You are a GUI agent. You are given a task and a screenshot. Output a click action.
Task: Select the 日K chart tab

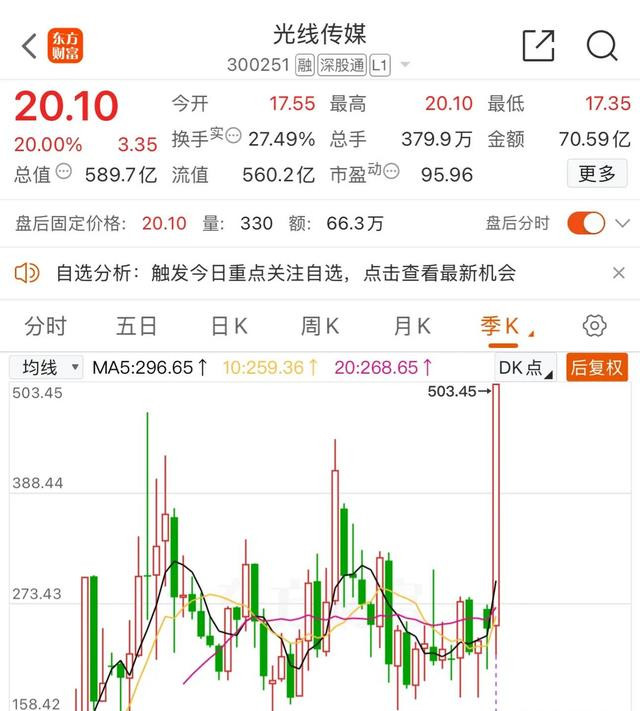click(x=229, y=325)
